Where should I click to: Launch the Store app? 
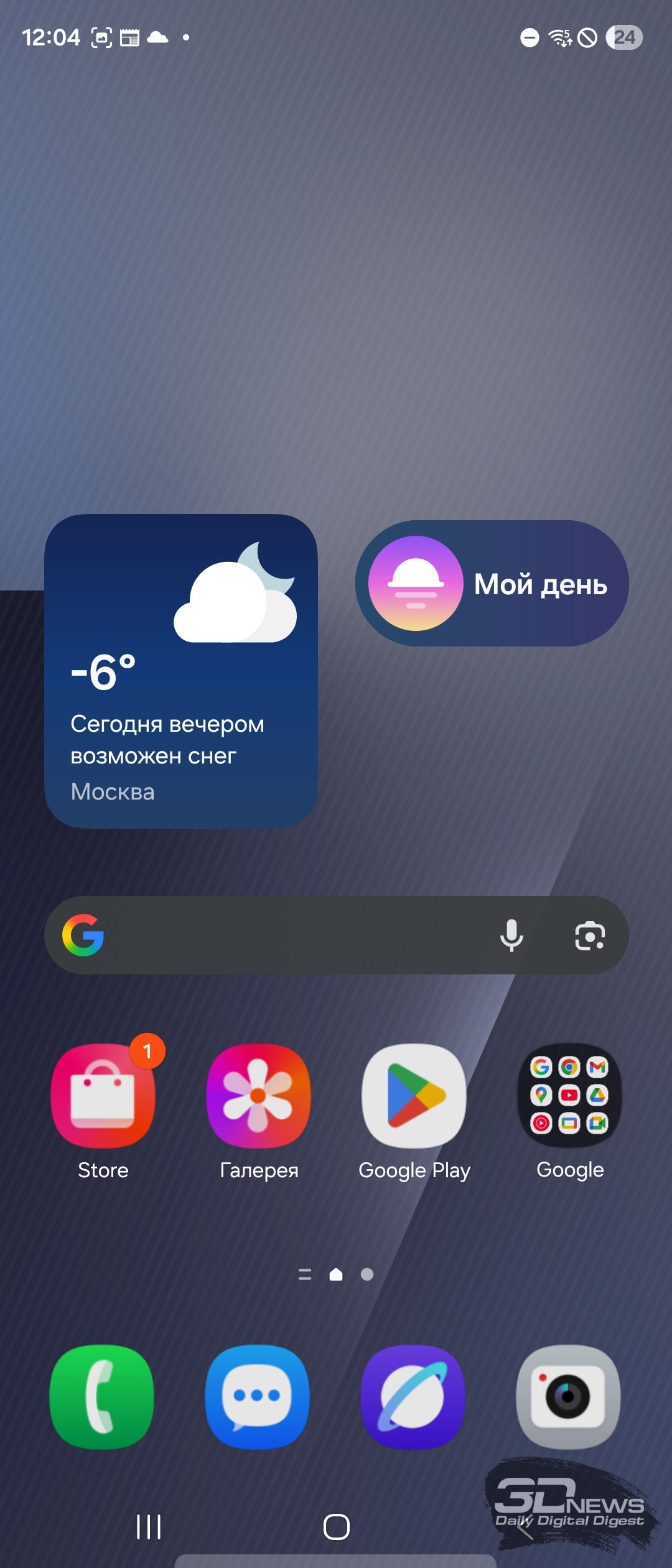[103, 1096]
